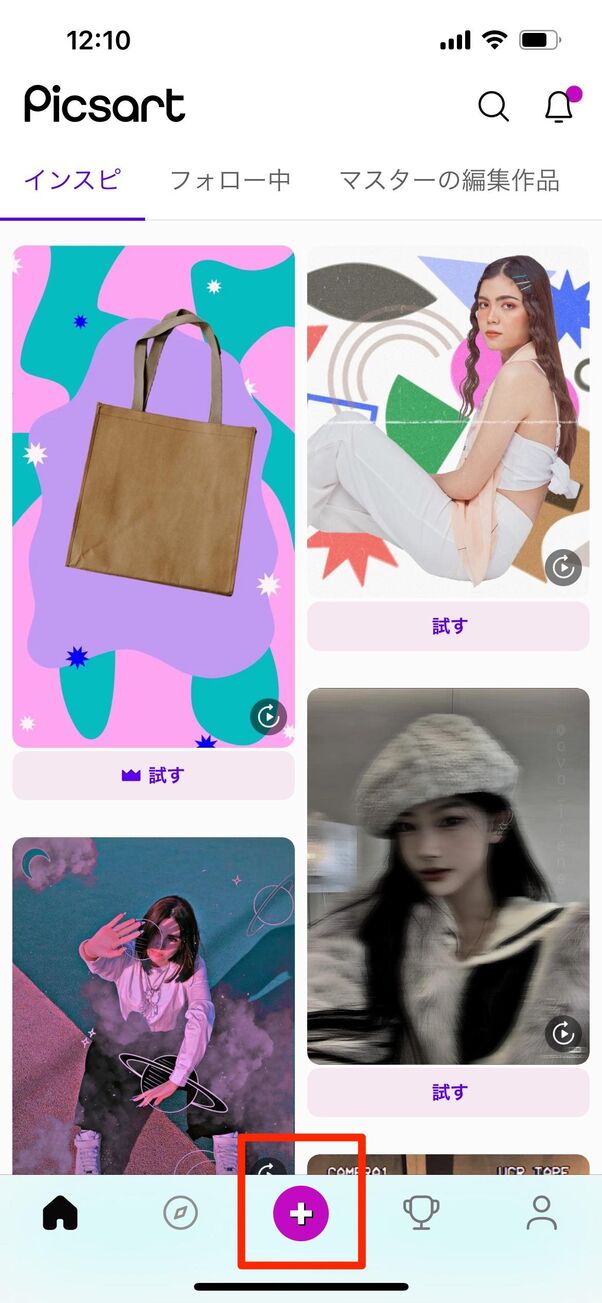The image size is (602, 1303).
Task: Switch to the フォロー中 tab
Action: click(x=230, y=180)
